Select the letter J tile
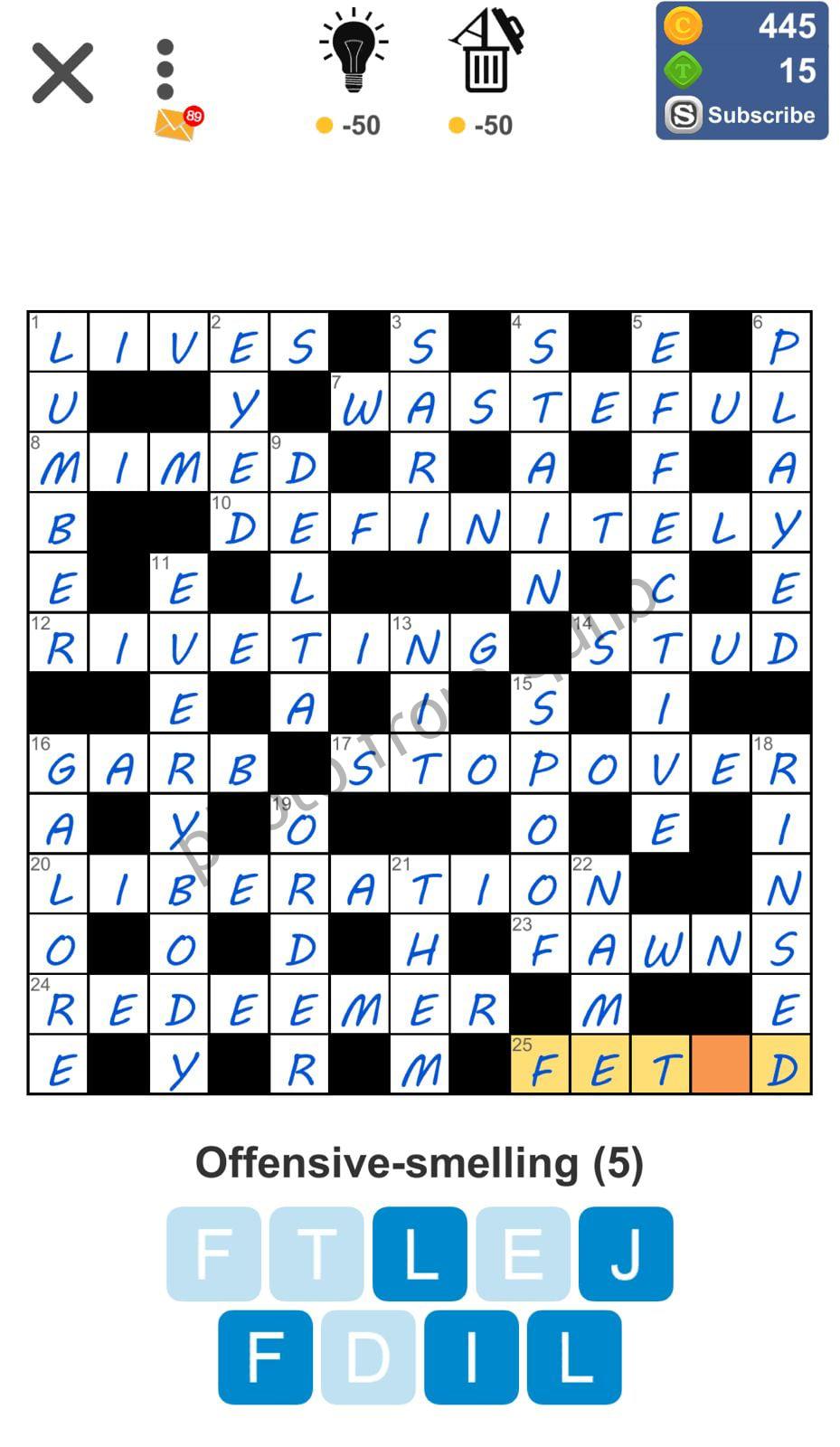Screen dimensions: 840x1447 tap(626, 1253)
